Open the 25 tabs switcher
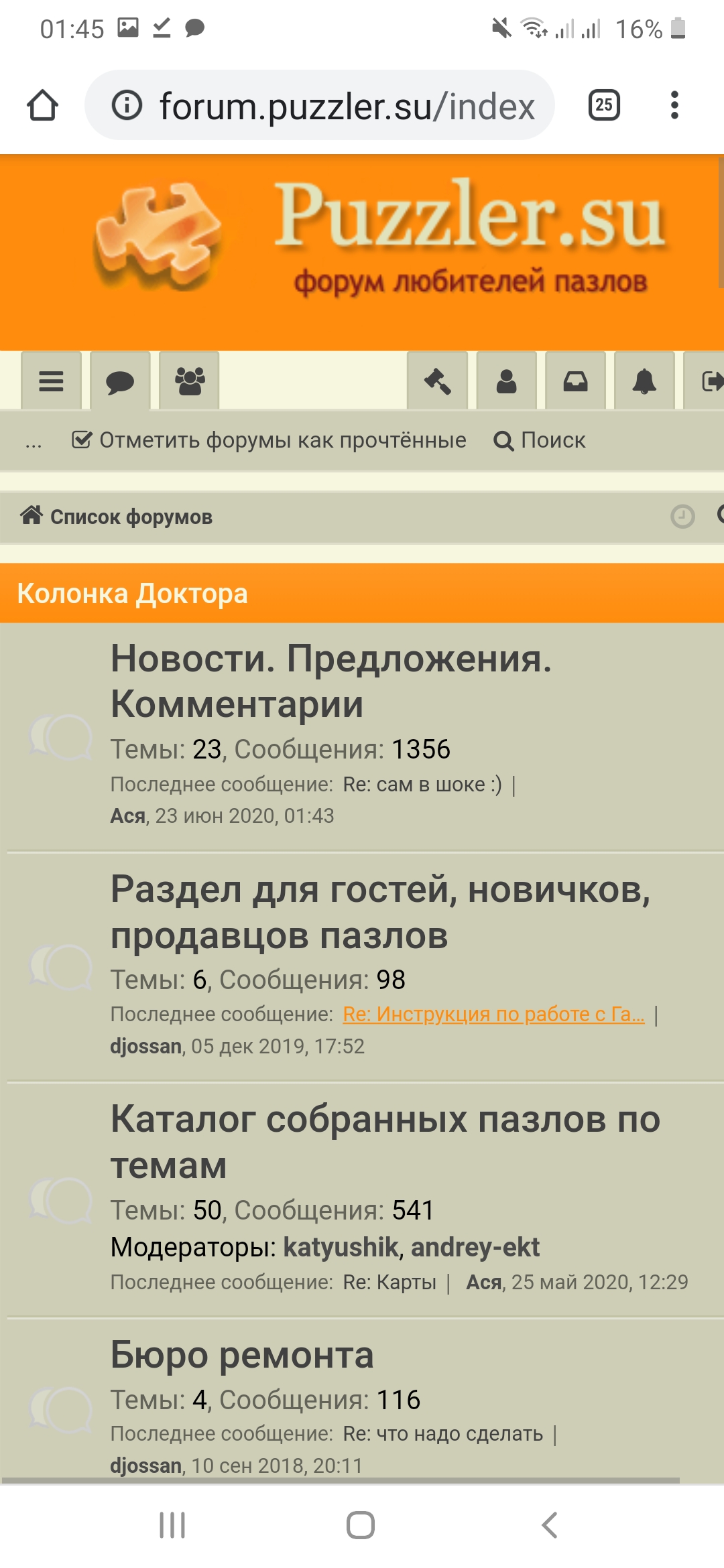Viewport: 724px width, 1568px height. 604,105
